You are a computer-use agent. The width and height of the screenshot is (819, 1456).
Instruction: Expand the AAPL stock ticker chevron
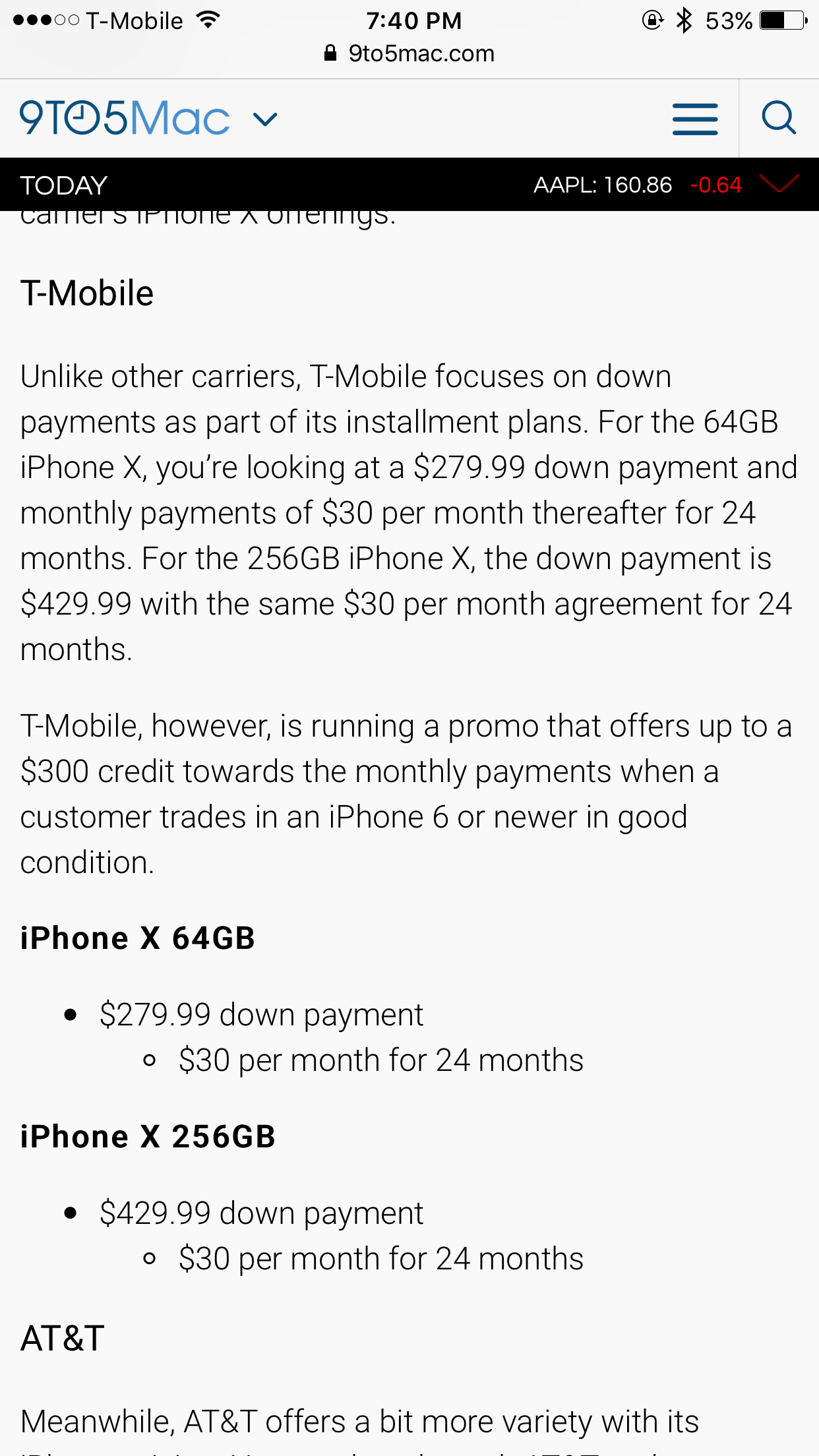[779, 184]
